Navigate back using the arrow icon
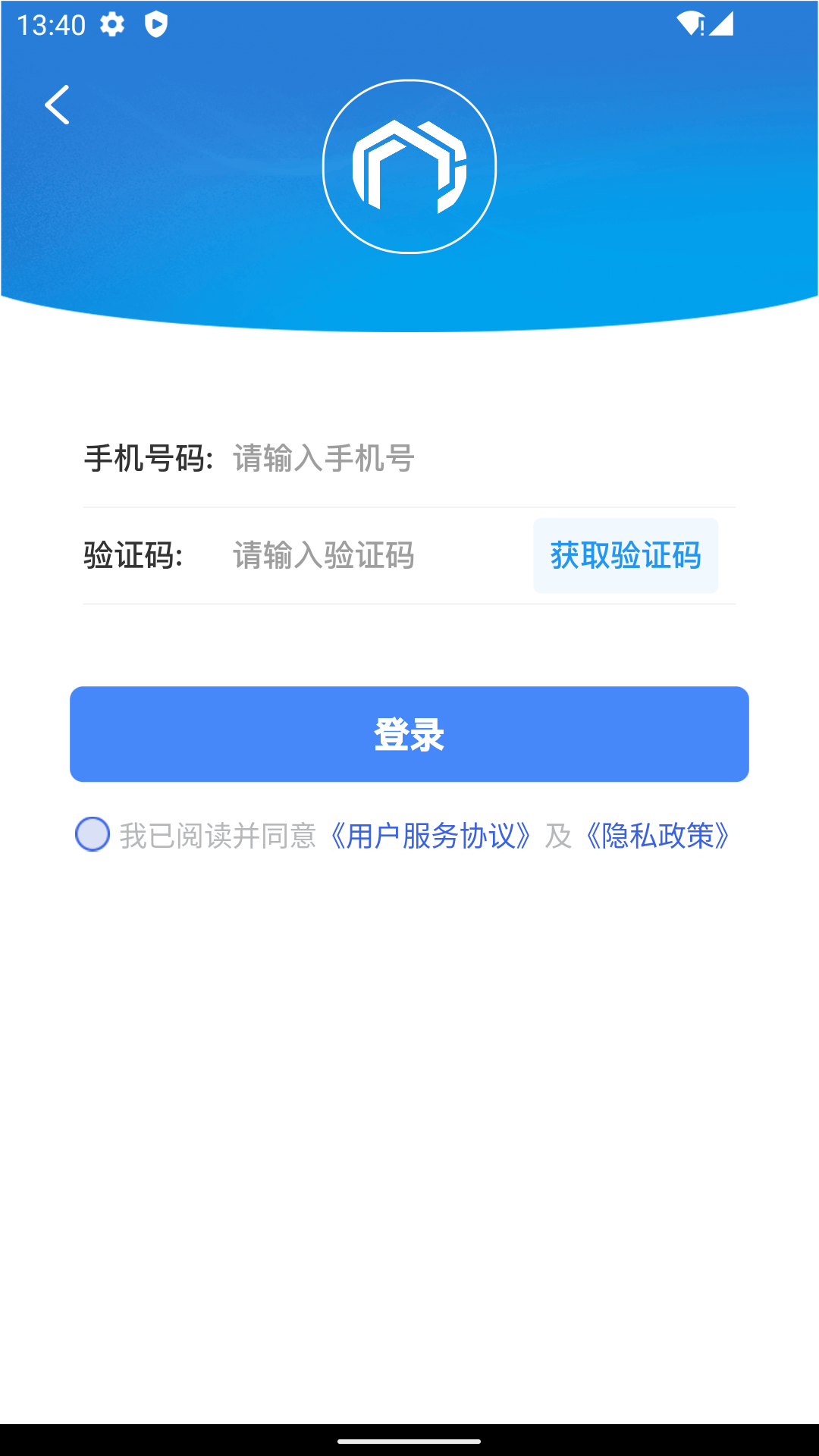Screen dimensions: 819x1456 point(58,106)
